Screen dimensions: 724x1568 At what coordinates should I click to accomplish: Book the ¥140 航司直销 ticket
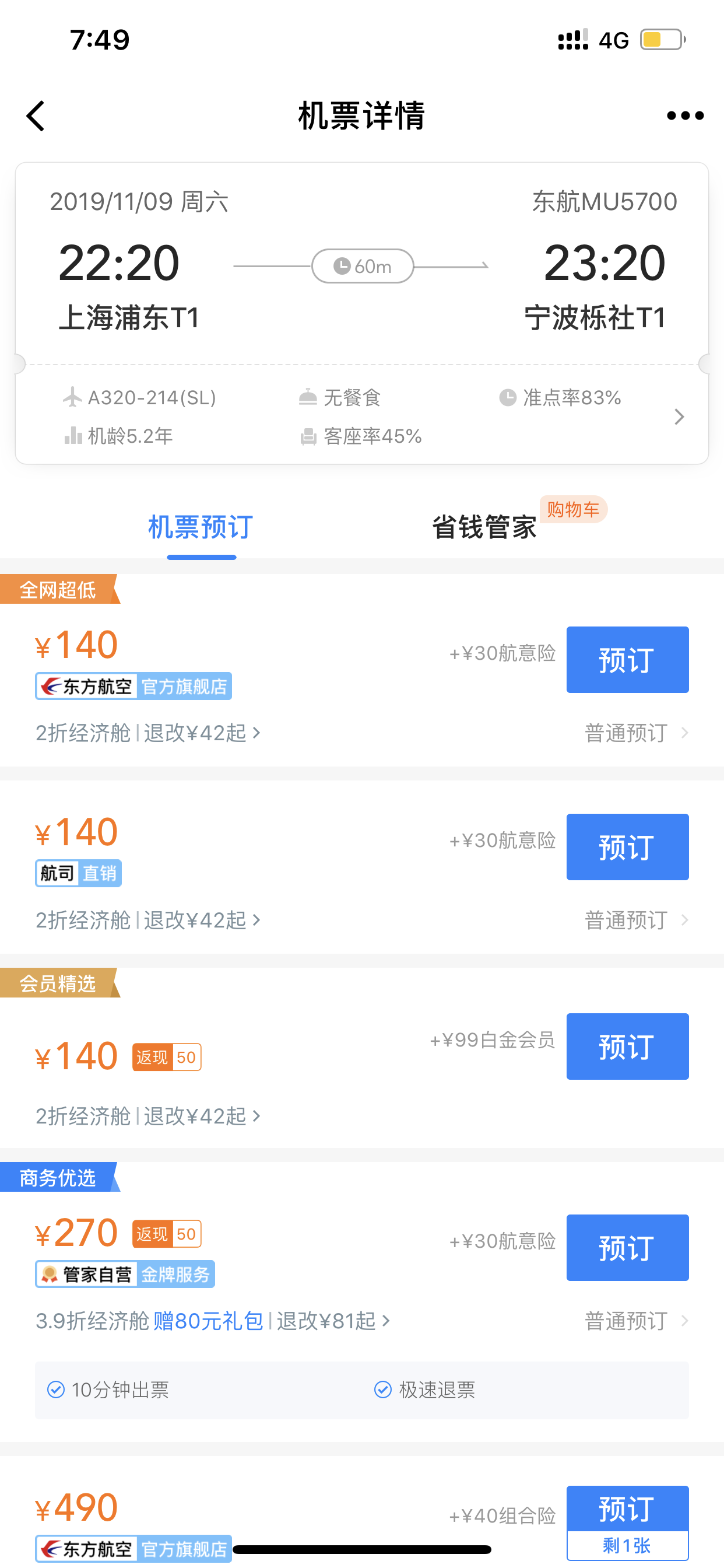[627, 846]
